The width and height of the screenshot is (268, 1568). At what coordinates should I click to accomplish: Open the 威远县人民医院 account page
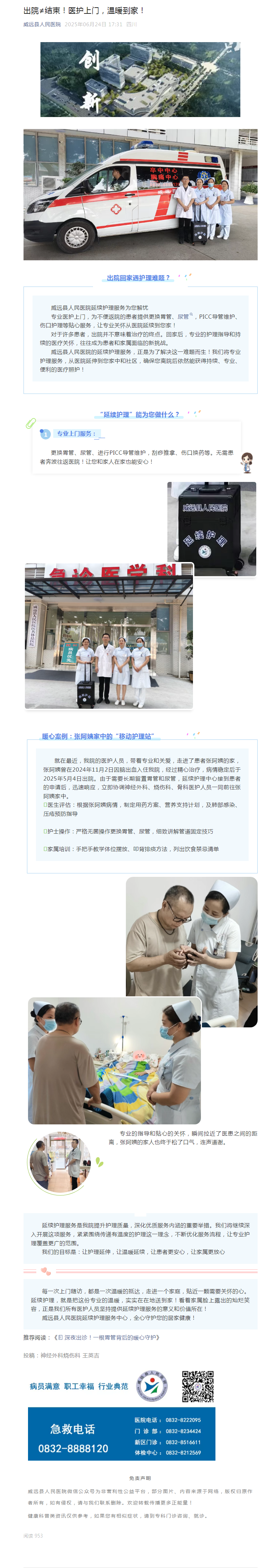tap(42, 25)
